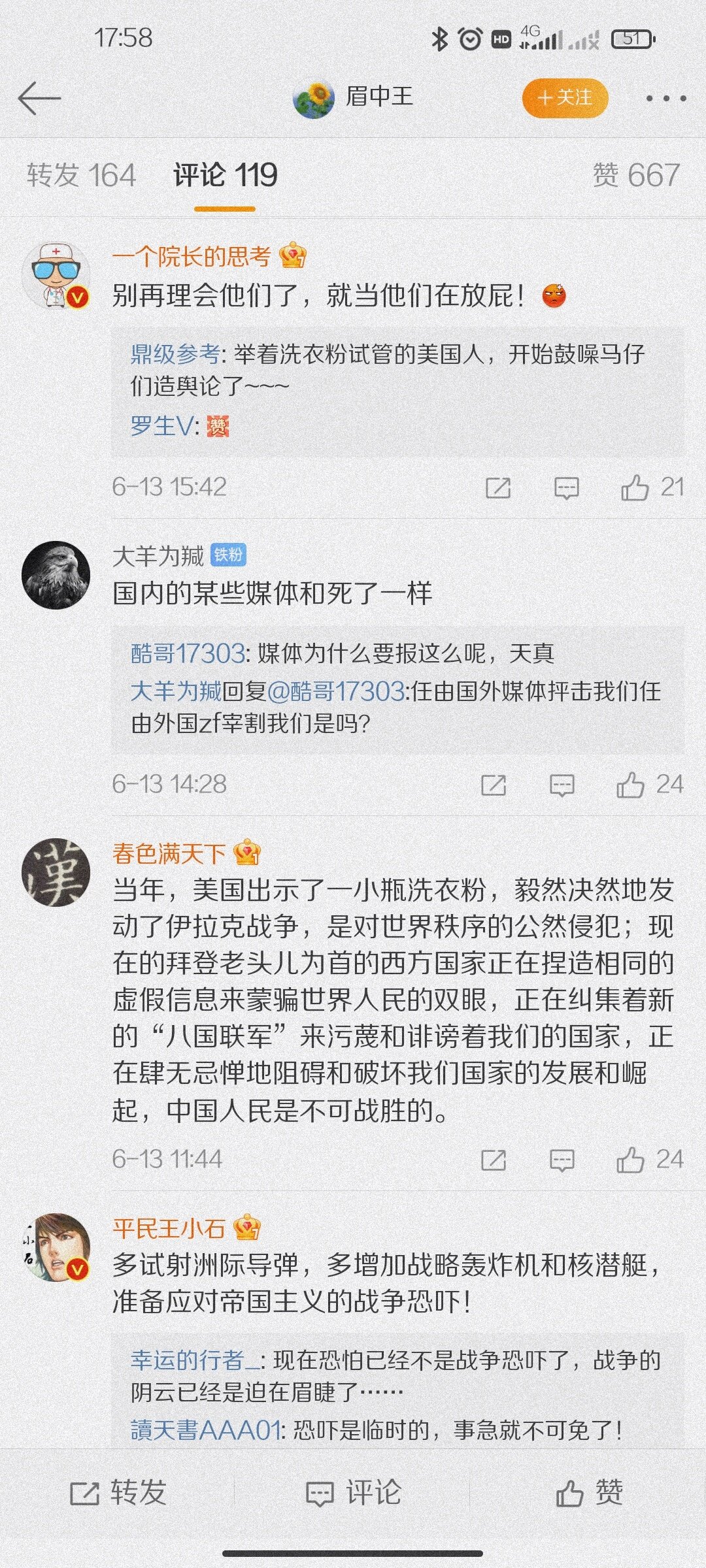Image resolution: width=706 pixels, height=1568 pixels.
Task: Open the three-dot overflow menu
Action: [665, 99]
